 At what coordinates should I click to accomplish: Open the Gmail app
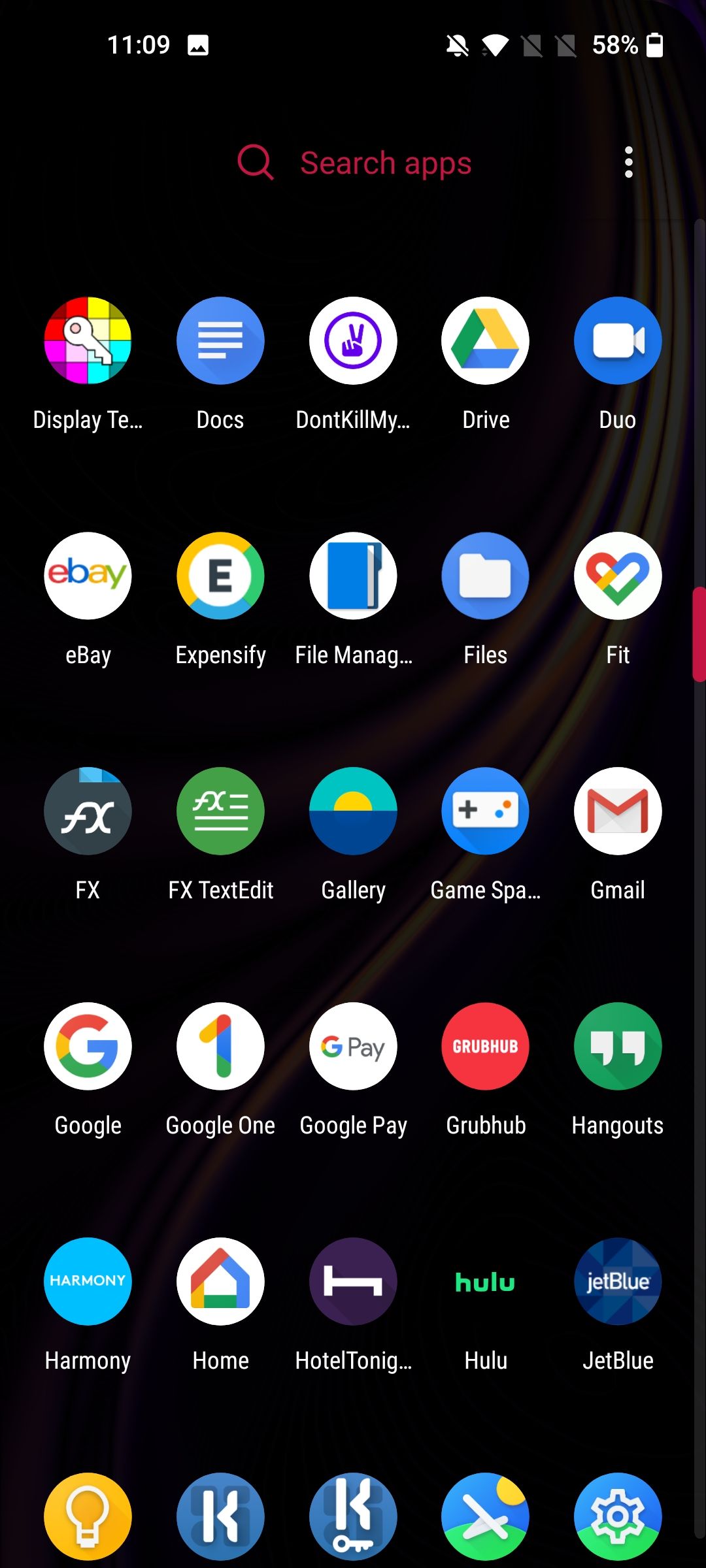tap(618, 811)
